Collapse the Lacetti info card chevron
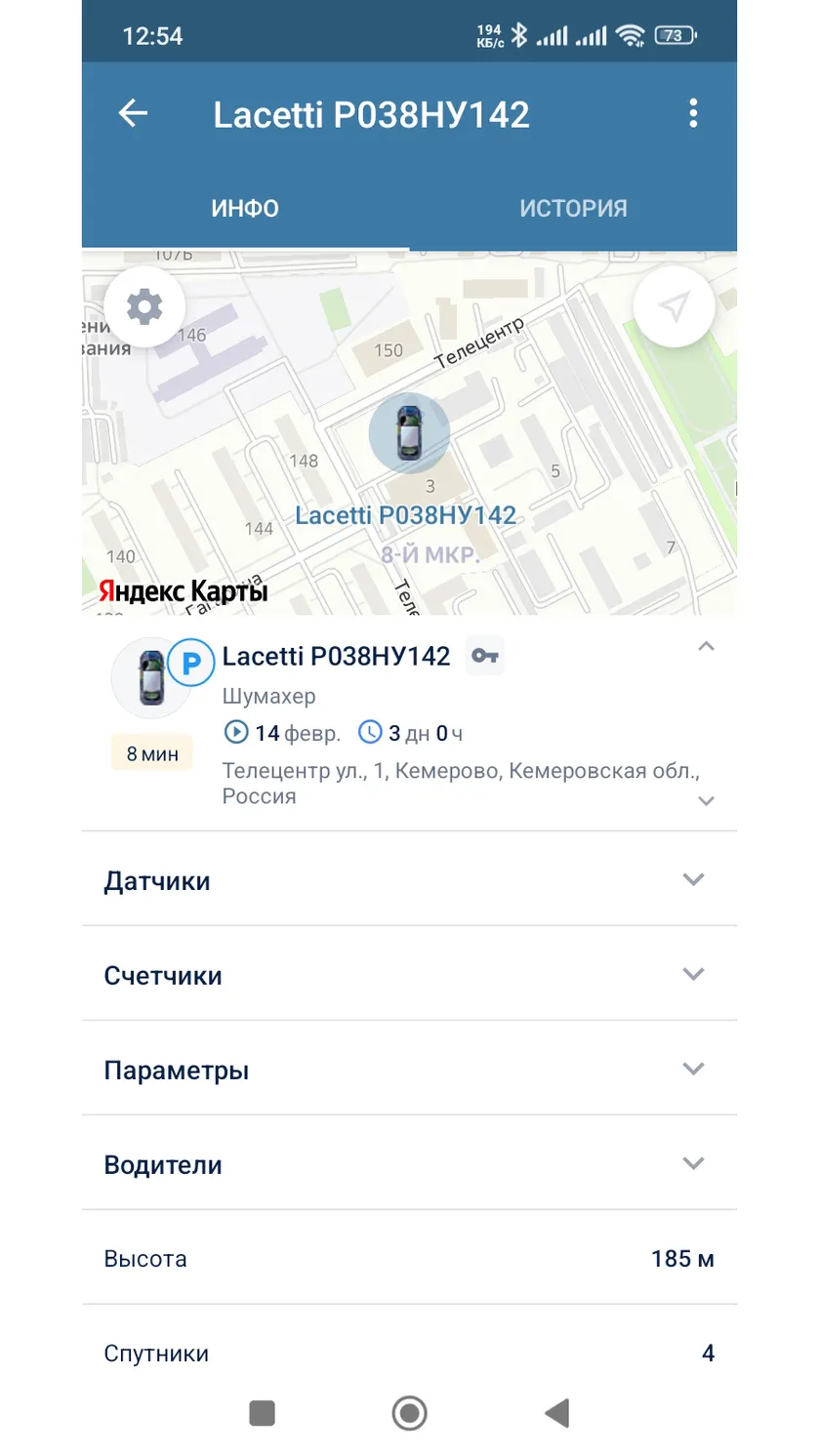The height and width of the screenshot is (1456, 819). pyautogui.click(x=707, y=646)
